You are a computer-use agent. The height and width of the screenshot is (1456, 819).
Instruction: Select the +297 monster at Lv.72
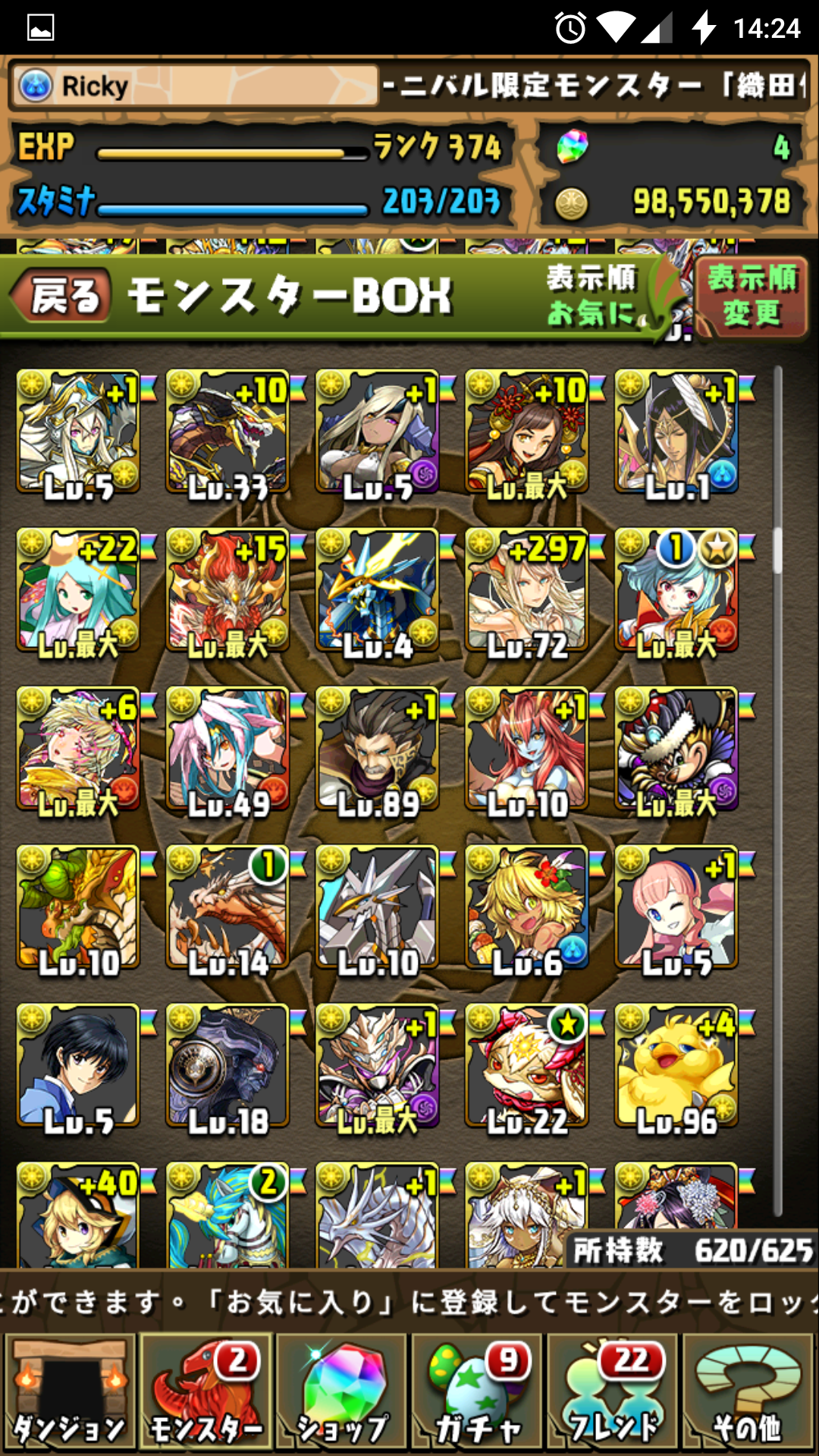click(527, 591)
